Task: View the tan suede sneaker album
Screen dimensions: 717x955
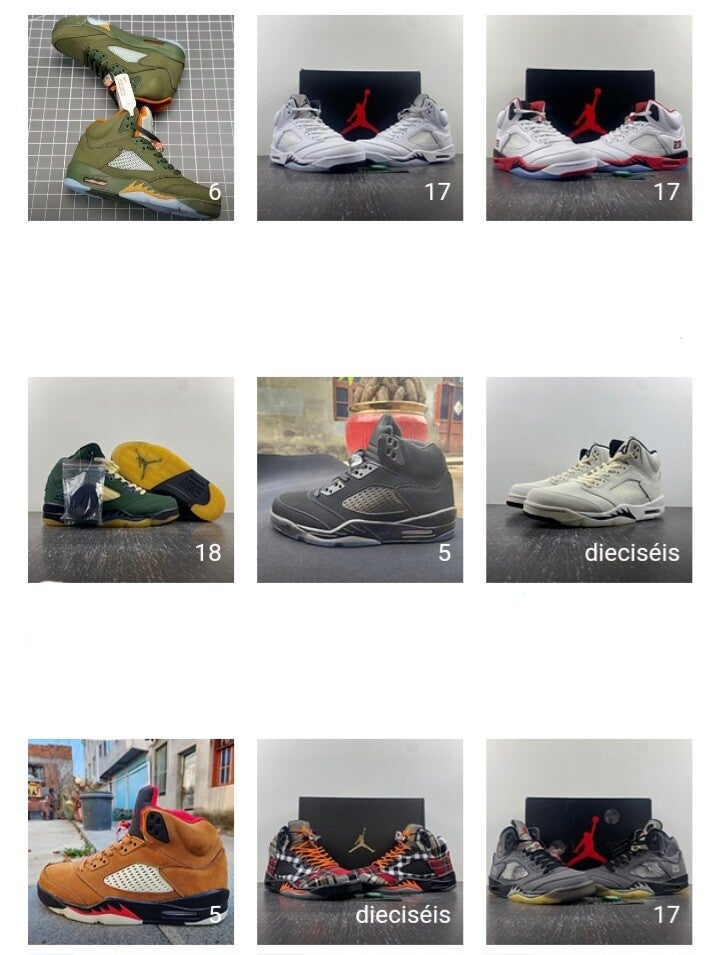Action: pyautogui.click(x=130, y=841)
